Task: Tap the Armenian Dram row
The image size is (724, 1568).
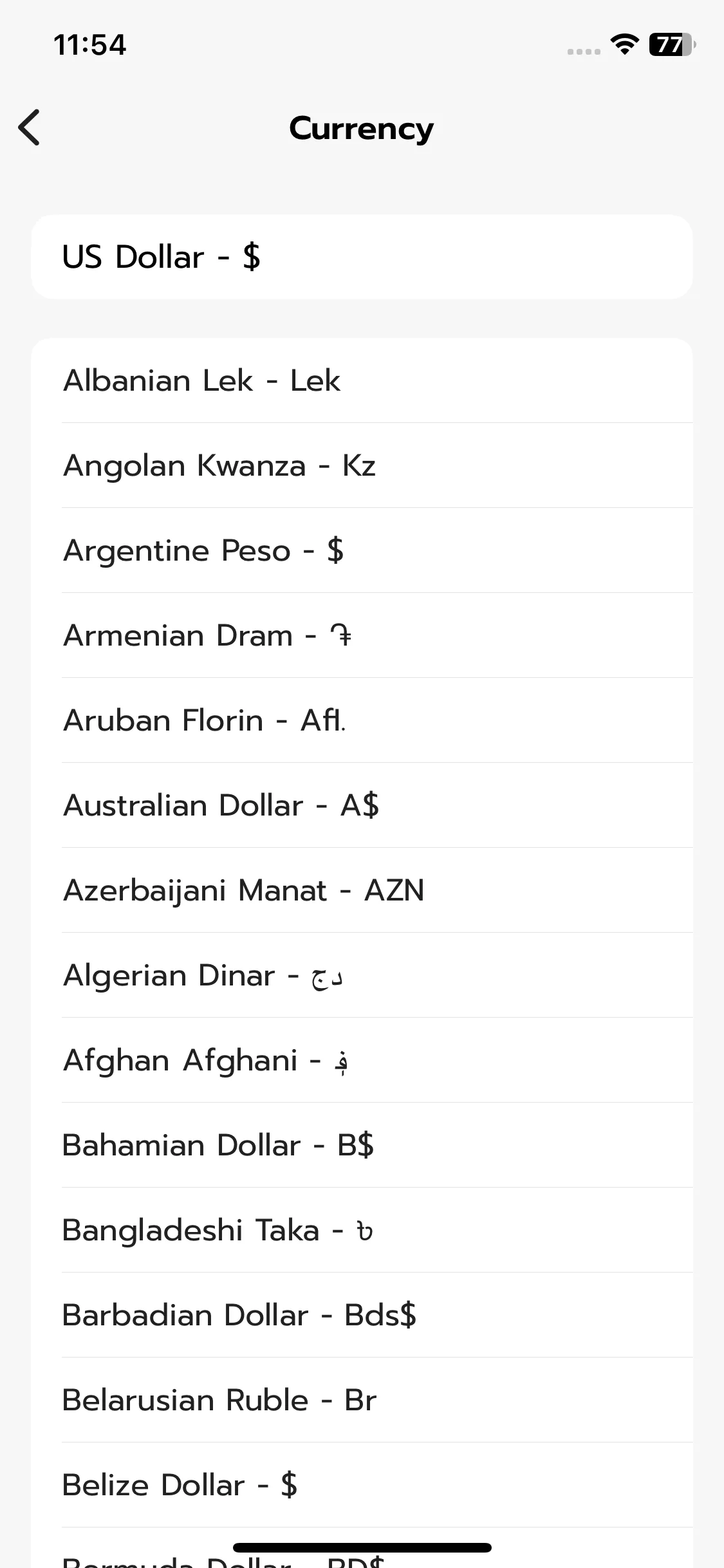Action: point(360,635)
